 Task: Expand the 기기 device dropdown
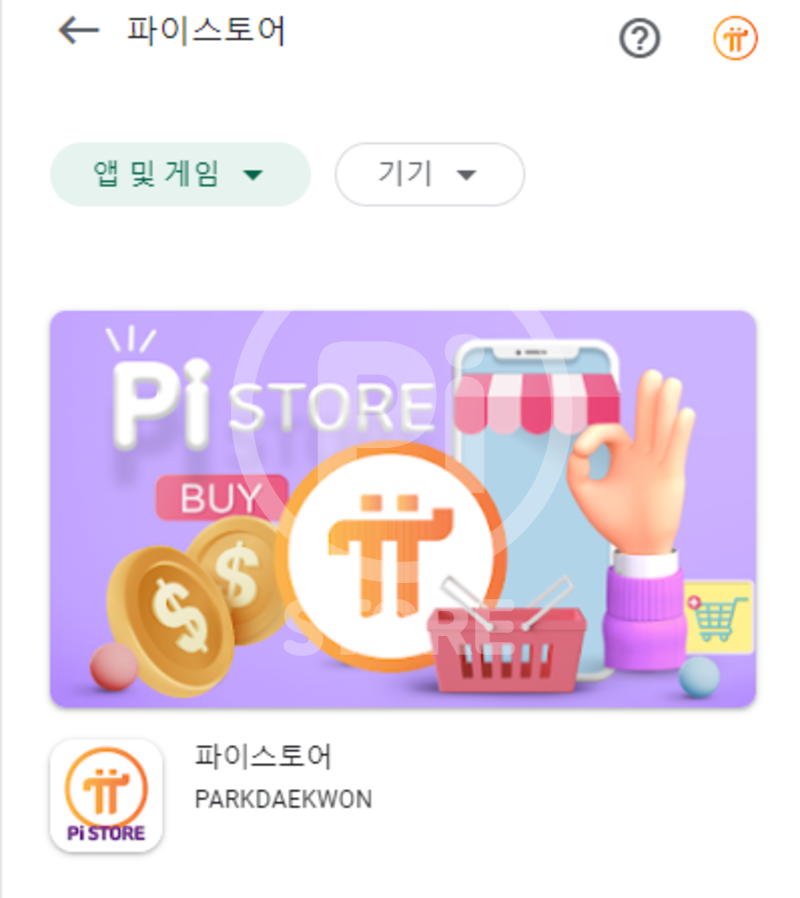(429, 175)
